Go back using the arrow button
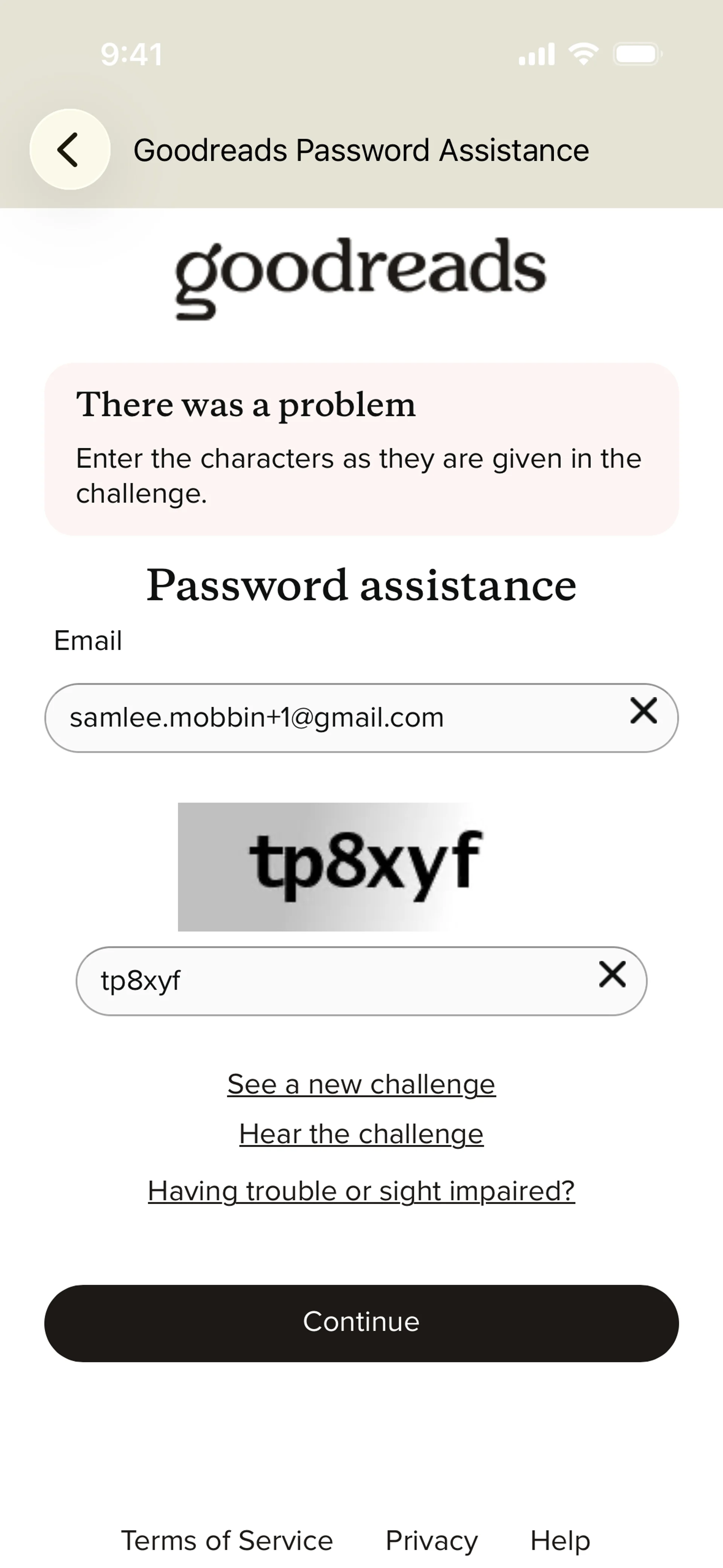The image size is (723, 1568). pyautogui.click(x=69, y=149)
